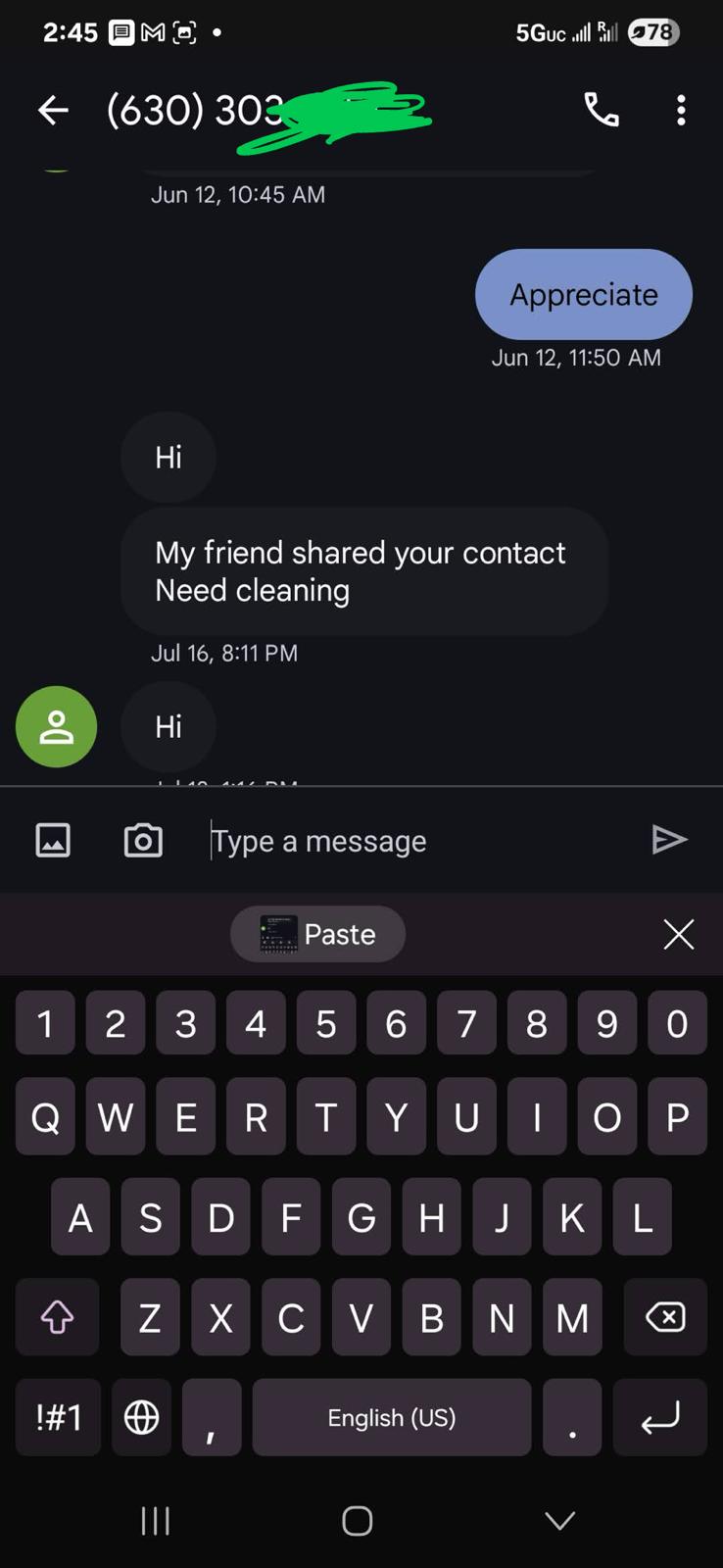Open the three-dot overflow menu
This screenshot has width=723, height=1568.
click(x=681, y=110)
